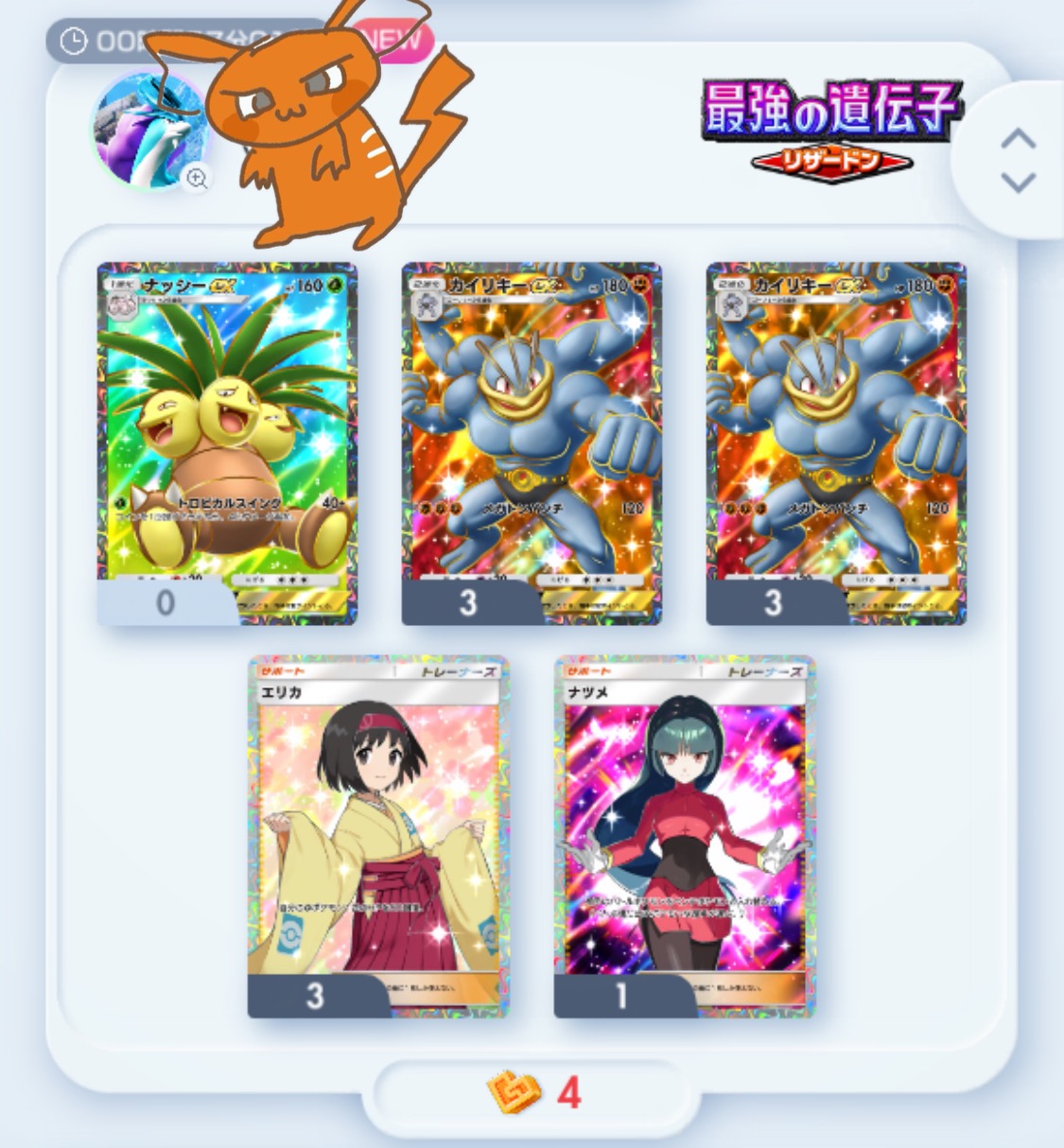Tap the up-down arrows sort toggle
This screenshot has height=1148, width=1064.
pos(1018,160)
